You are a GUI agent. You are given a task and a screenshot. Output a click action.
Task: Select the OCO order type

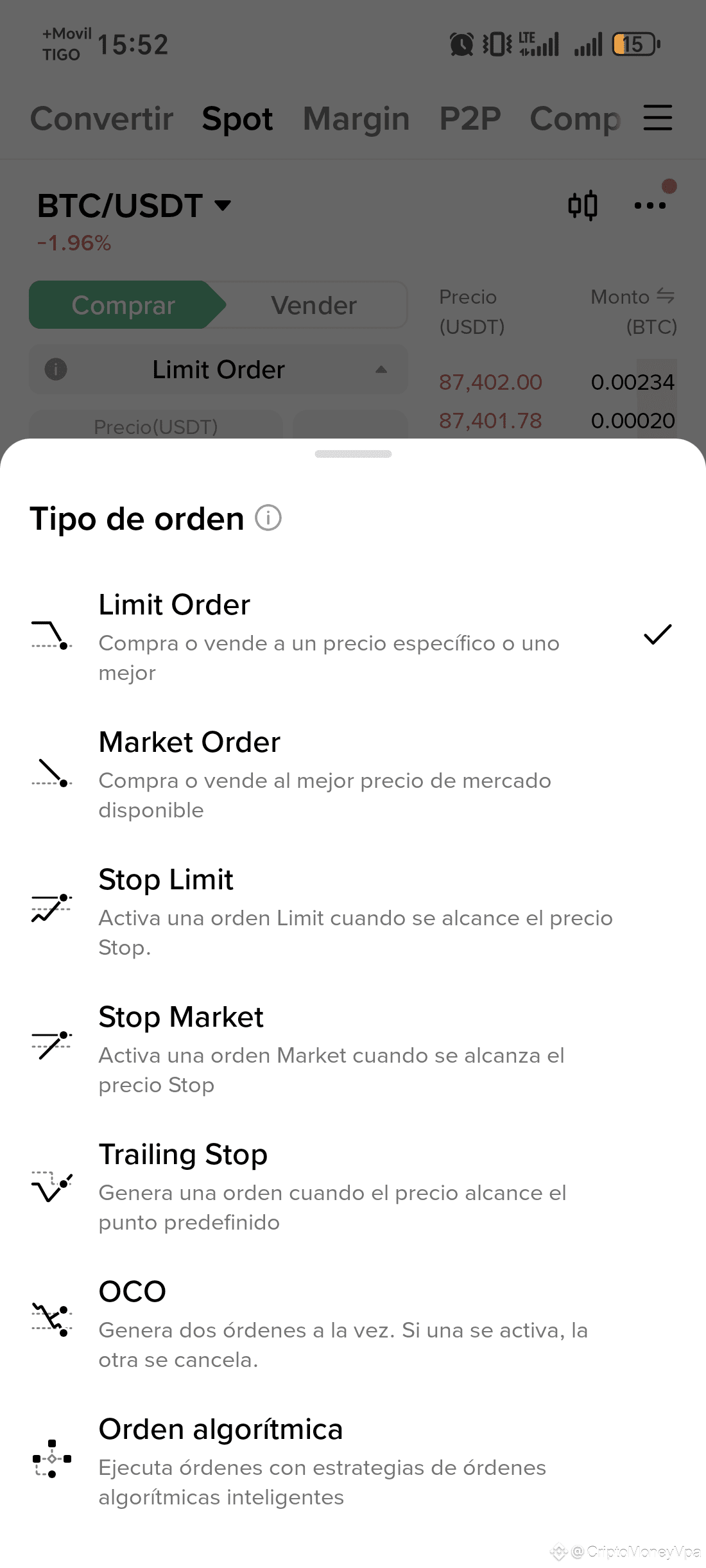(343, 1323)
